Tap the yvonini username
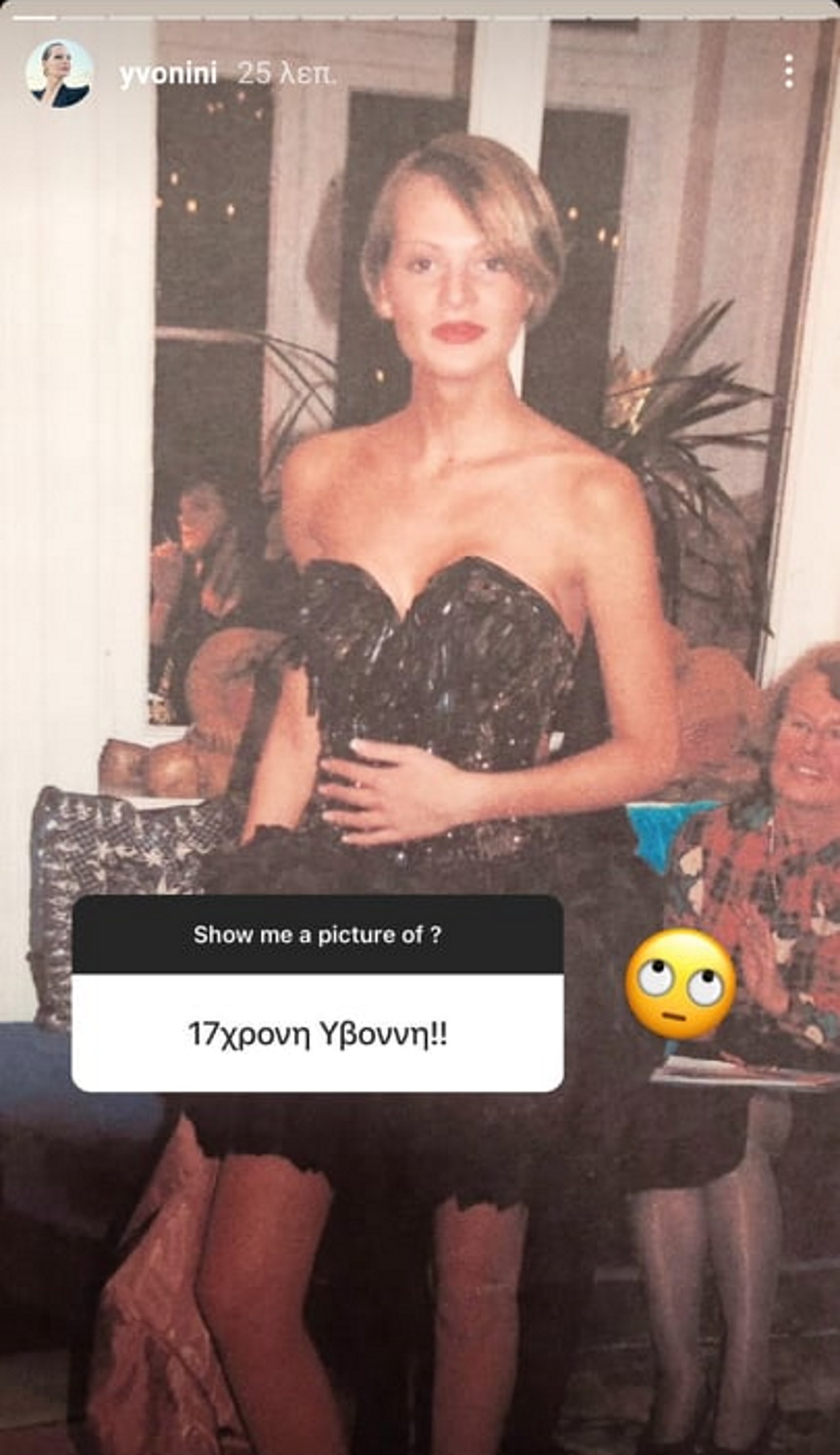Viewport: 840px width, 1455px height. (x=168, y=74)
